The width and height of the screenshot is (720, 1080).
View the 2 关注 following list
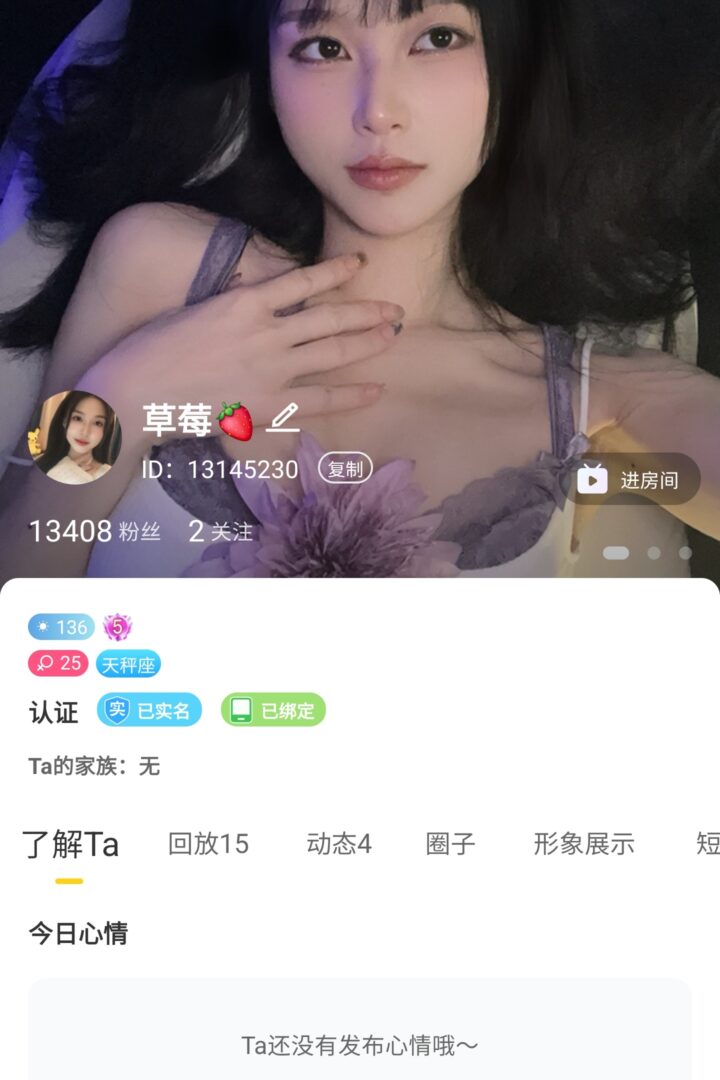(x=221, y=531)
